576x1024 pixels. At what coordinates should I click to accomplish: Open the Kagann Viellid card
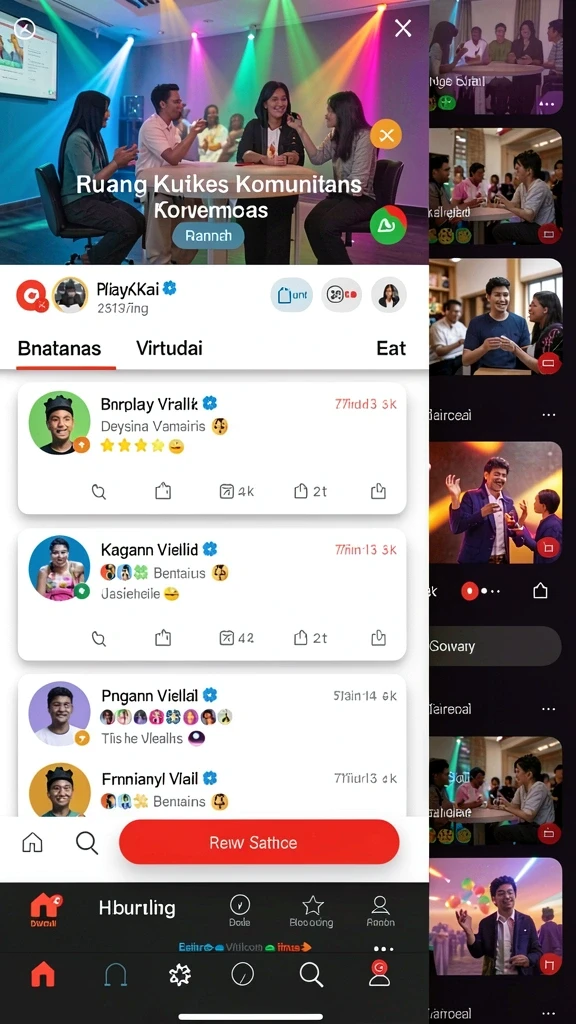pos(212,594)
